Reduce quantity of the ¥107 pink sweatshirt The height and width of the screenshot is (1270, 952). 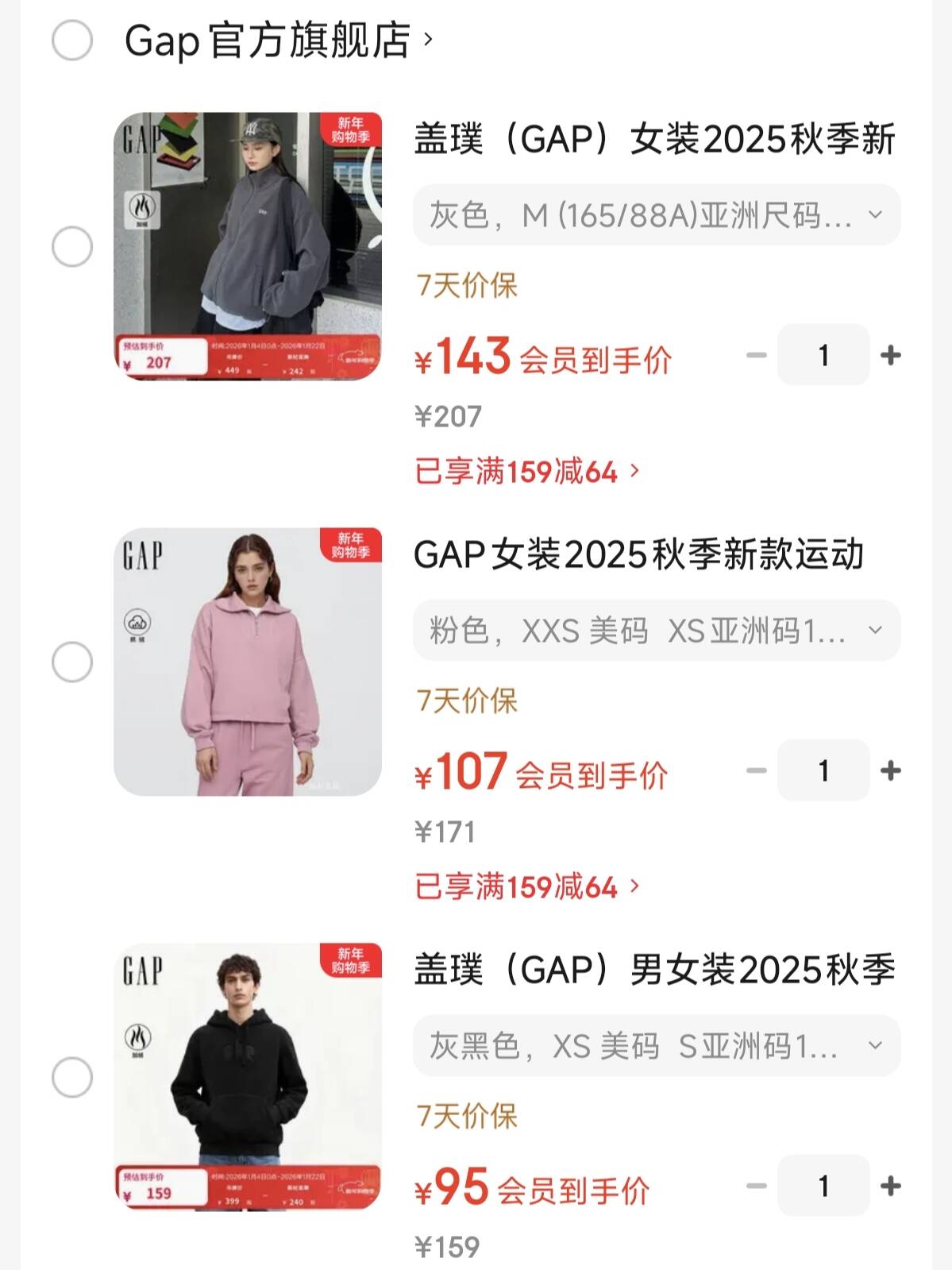tap(757, 770)
